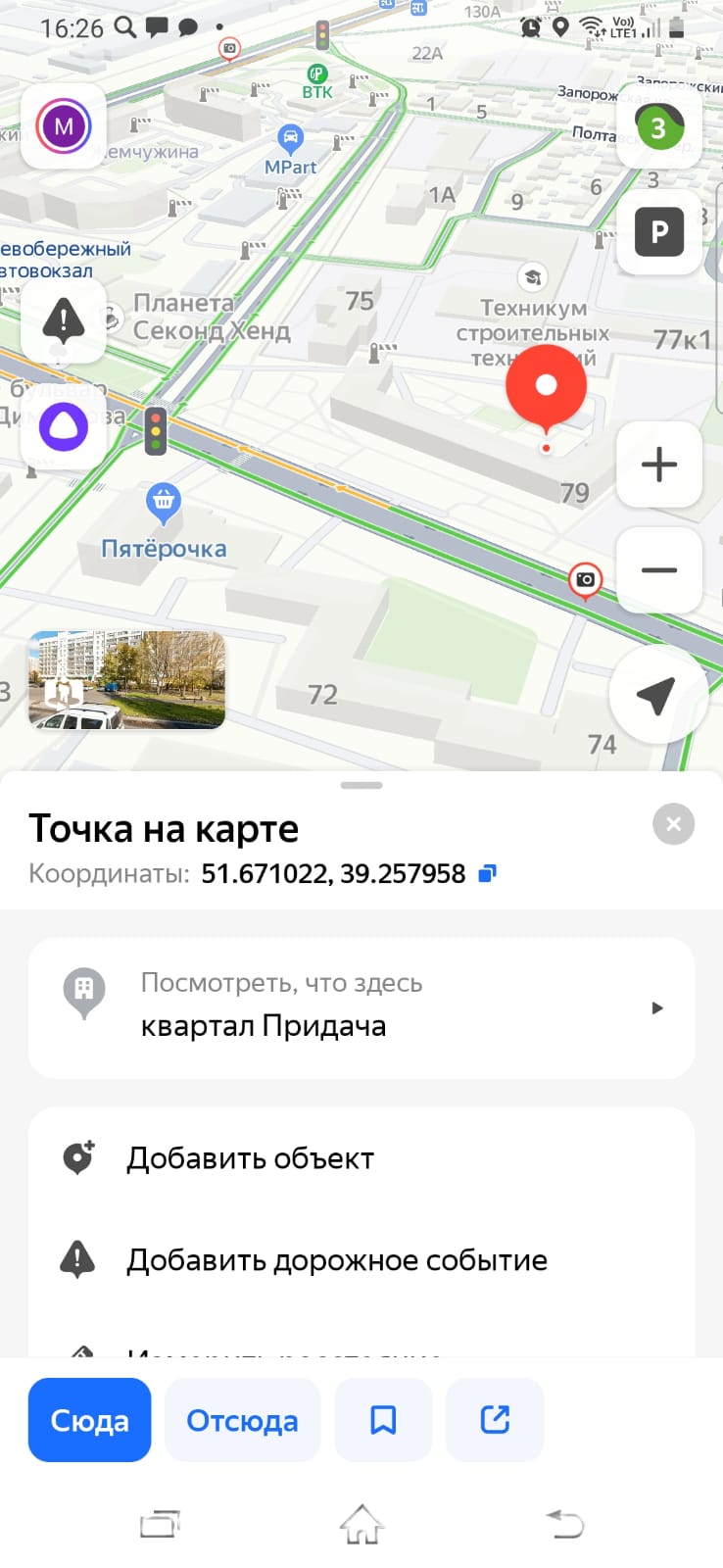Go back using the system back button
The image size is (723, 1568).
(x=565, y=1525)
